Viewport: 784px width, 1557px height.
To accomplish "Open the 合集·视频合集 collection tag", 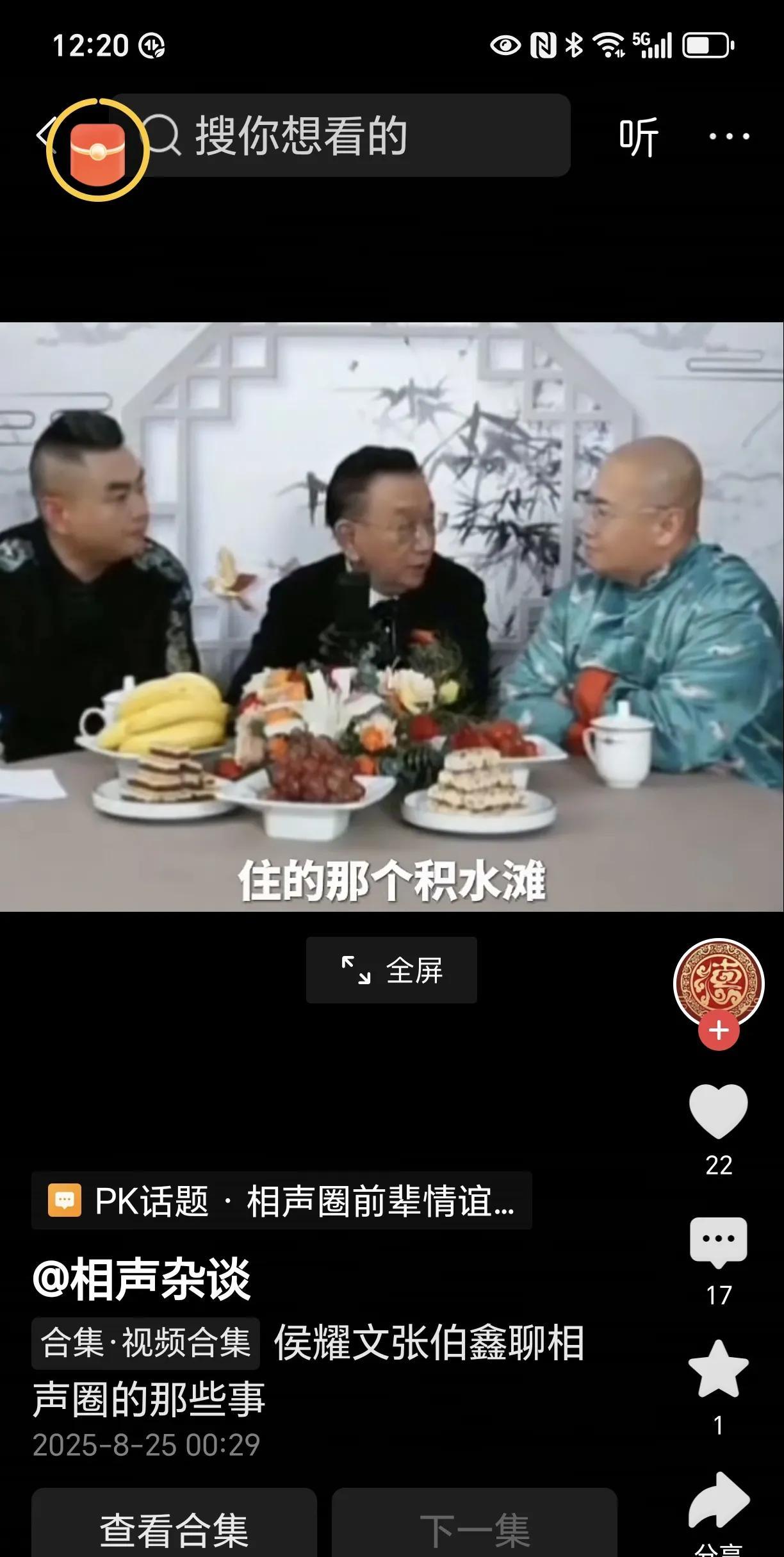I will pos(145,1343).
